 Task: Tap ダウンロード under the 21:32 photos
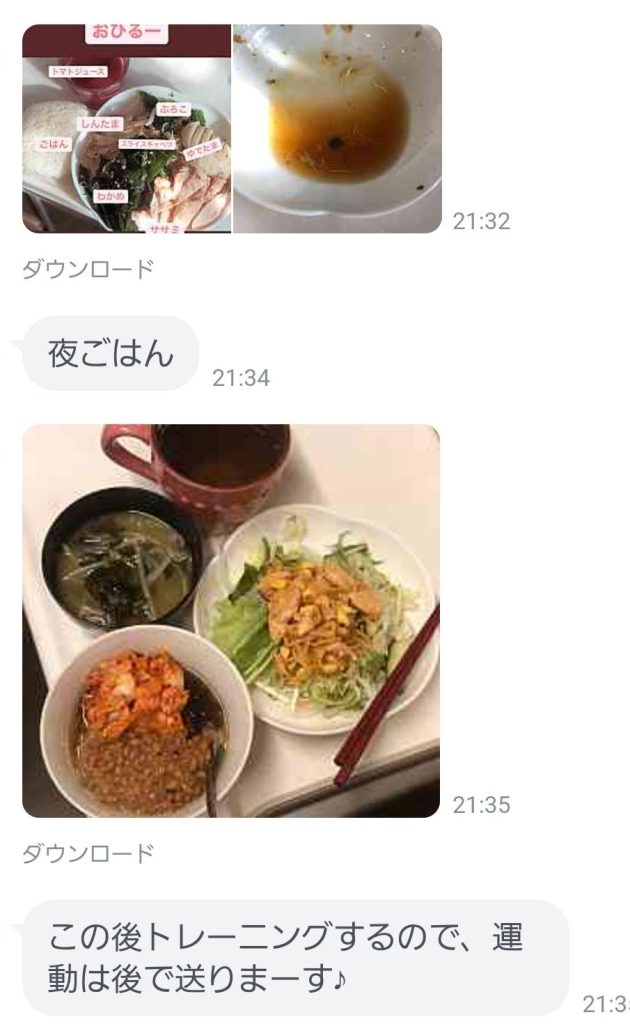pos(88,269)
